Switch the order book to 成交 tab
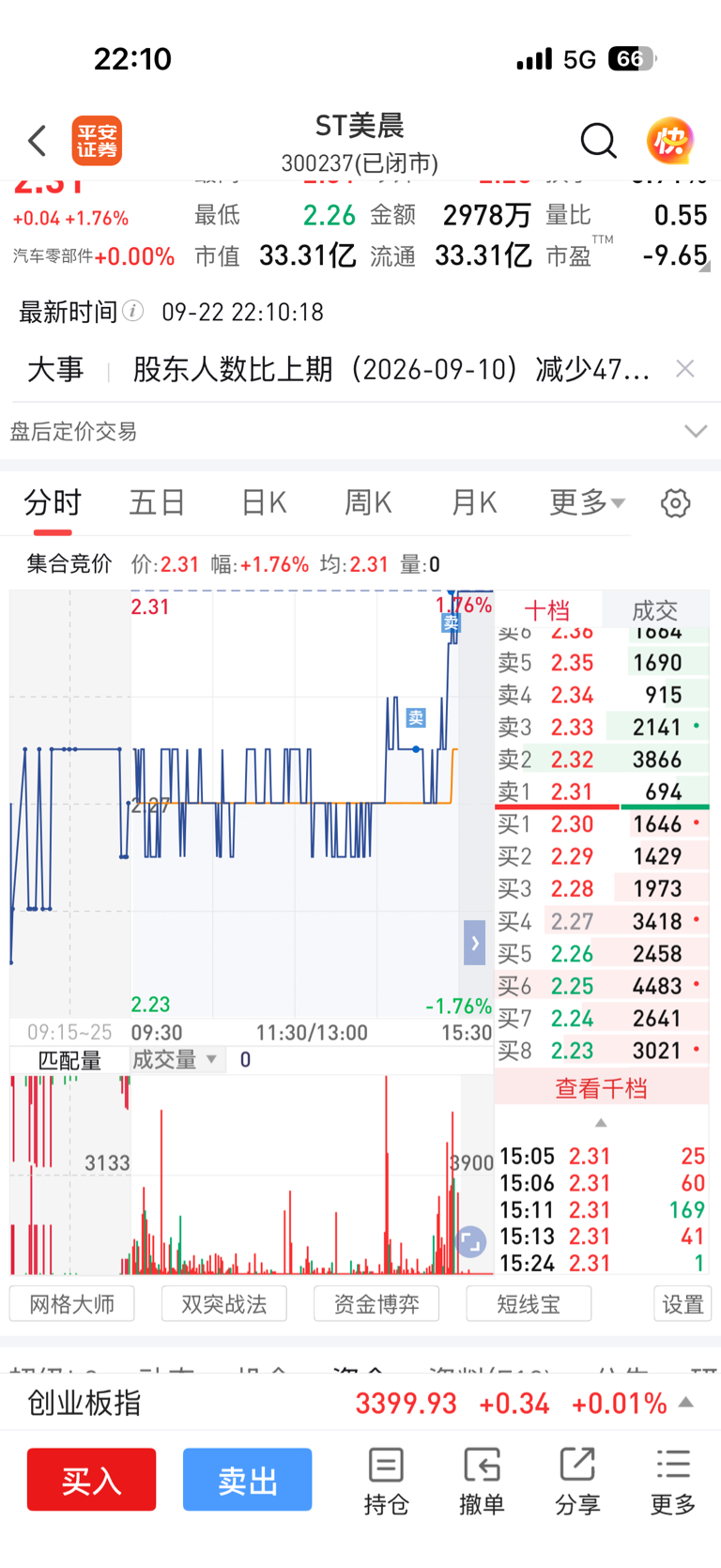 coord(654,610)
